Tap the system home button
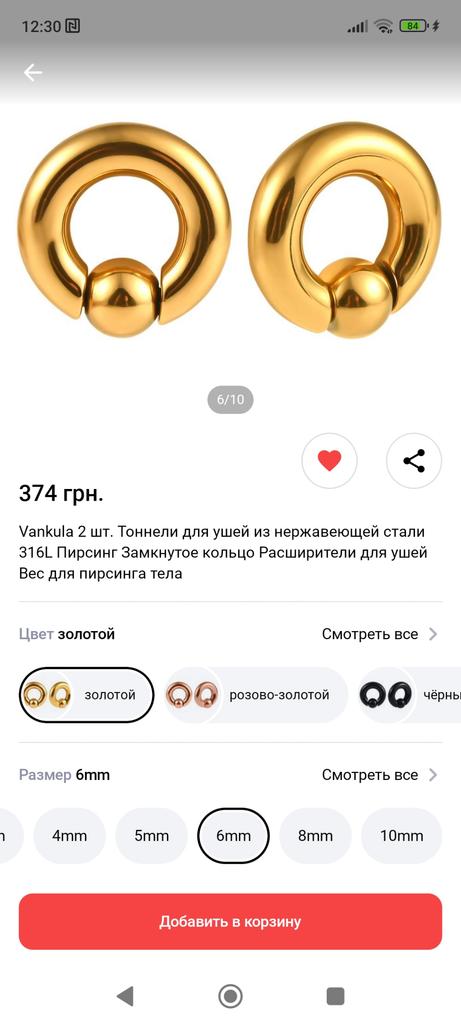Viewport: 461px width, 1024px height. click(x=230, y=996)
